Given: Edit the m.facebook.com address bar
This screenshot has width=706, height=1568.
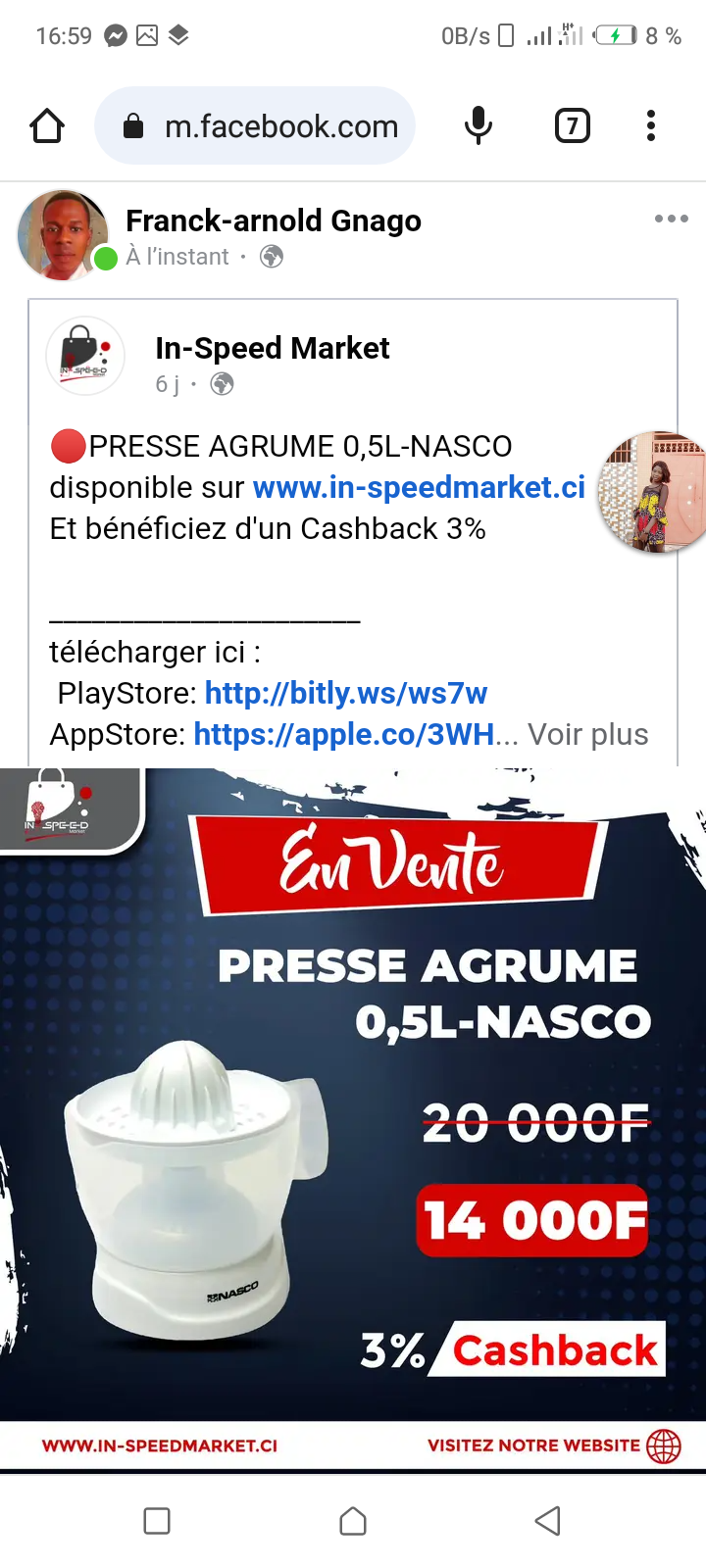Looking at the screenshot, I should [279, 126].
